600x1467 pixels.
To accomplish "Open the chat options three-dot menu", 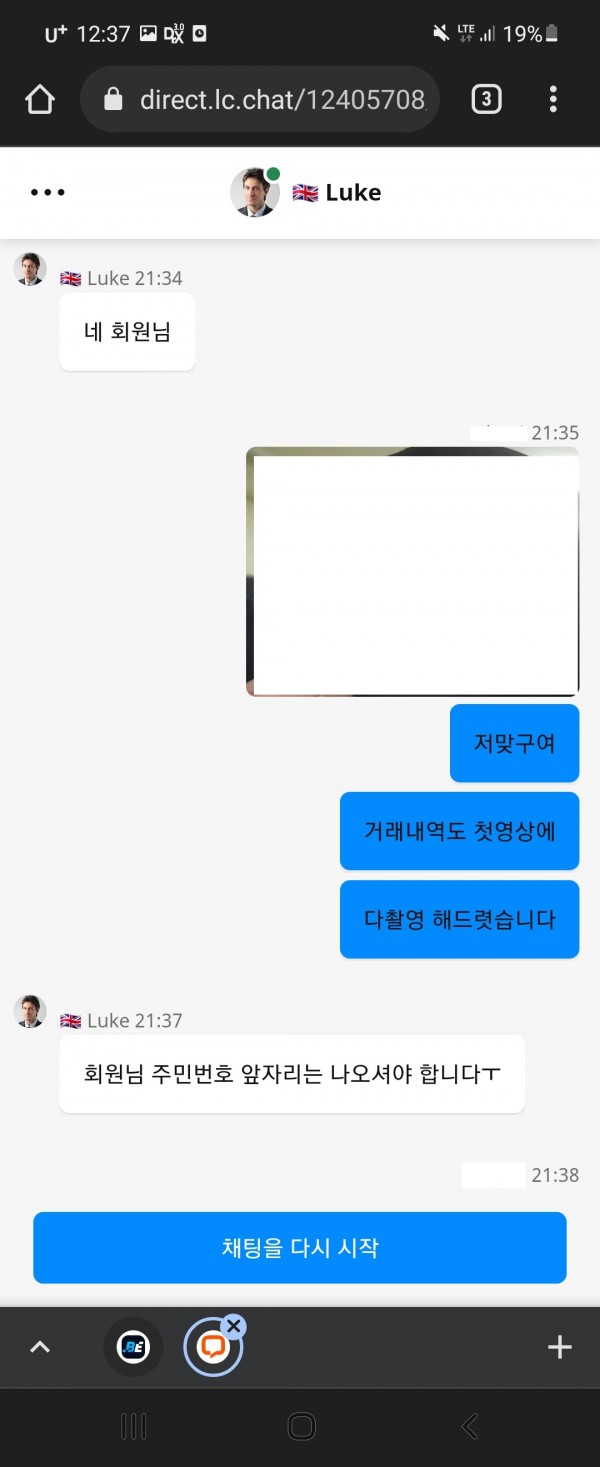I will (x=47, y=192).
